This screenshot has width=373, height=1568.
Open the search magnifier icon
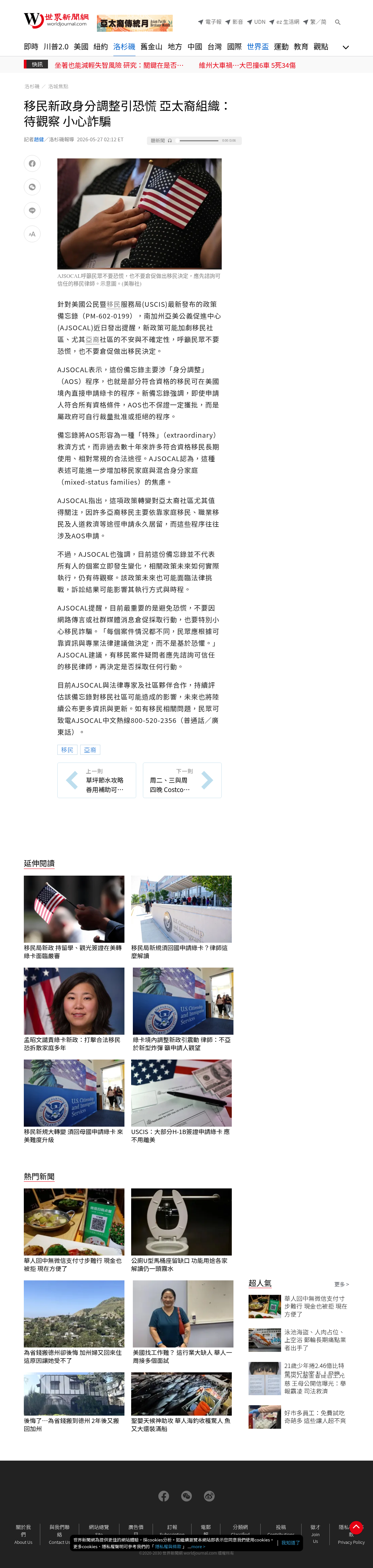coord(338,22)
